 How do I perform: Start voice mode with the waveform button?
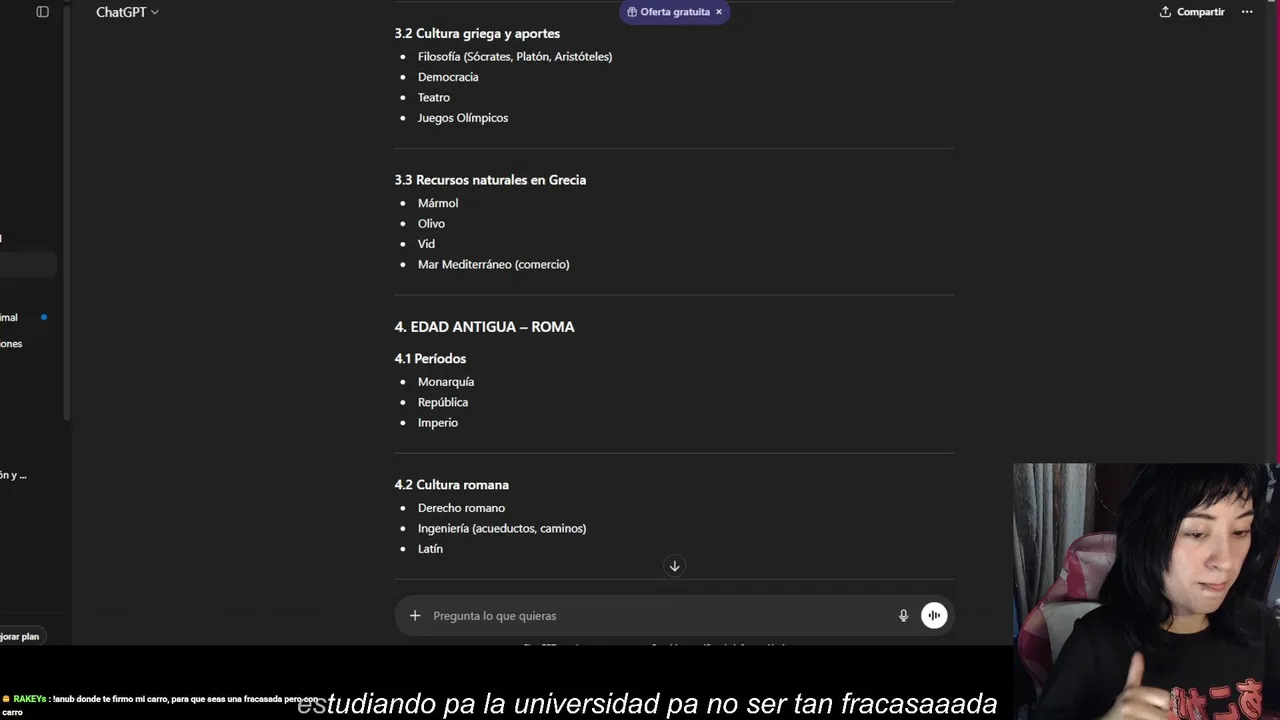click(934, 616)
